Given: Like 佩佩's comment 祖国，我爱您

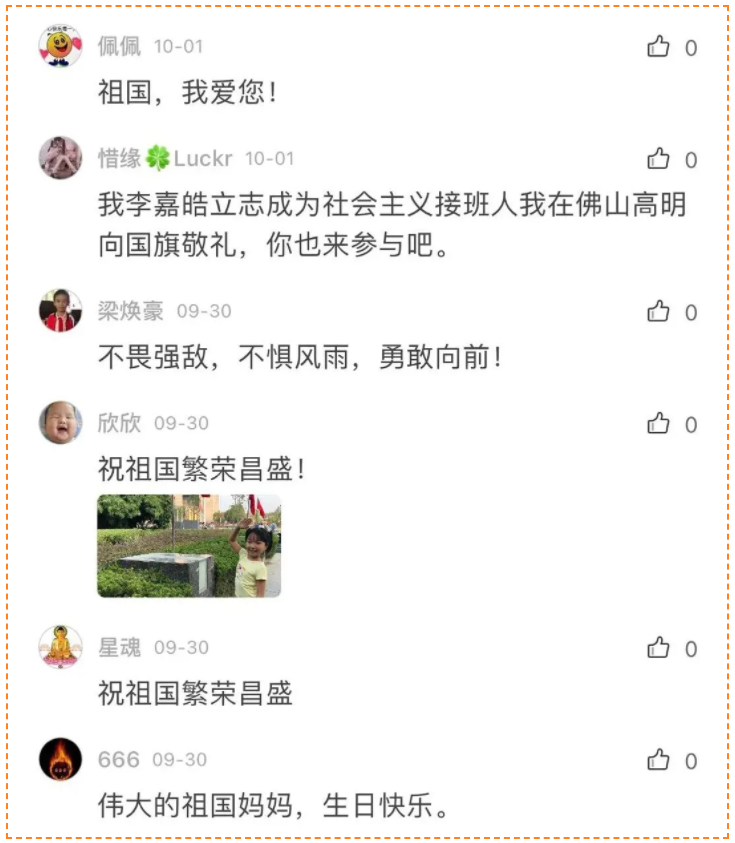Looking at the screenshot, I should 658,47.
